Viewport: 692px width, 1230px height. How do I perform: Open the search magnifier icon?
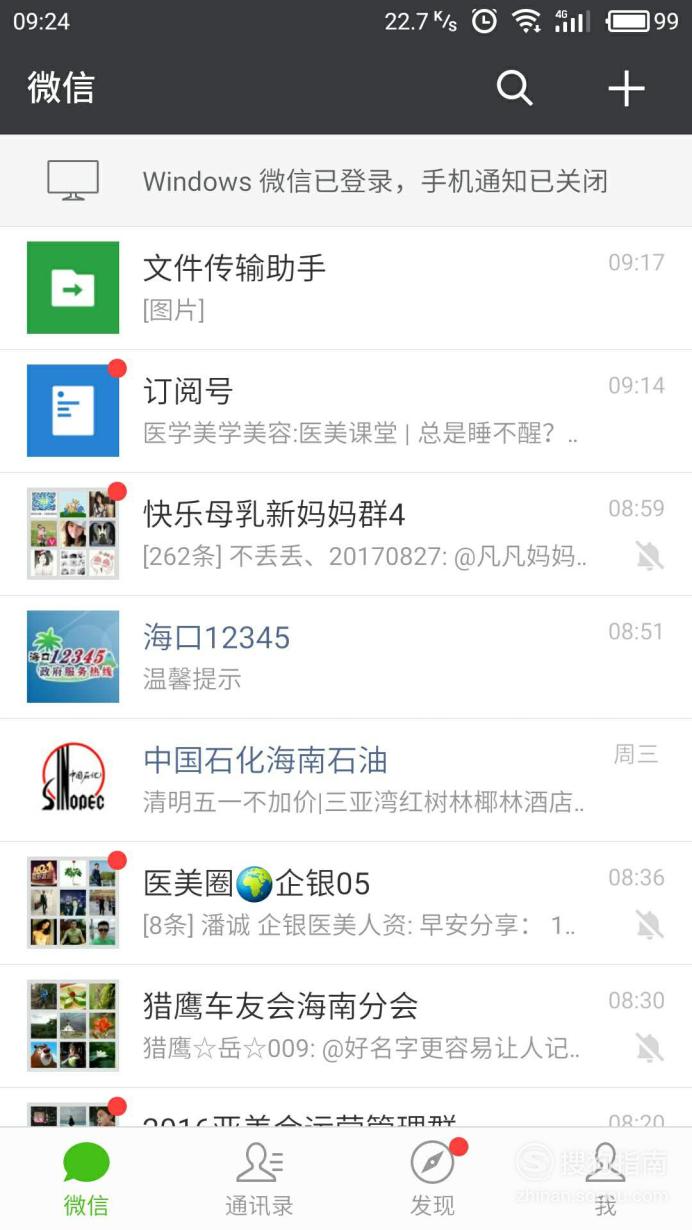(x=515, y=89)
